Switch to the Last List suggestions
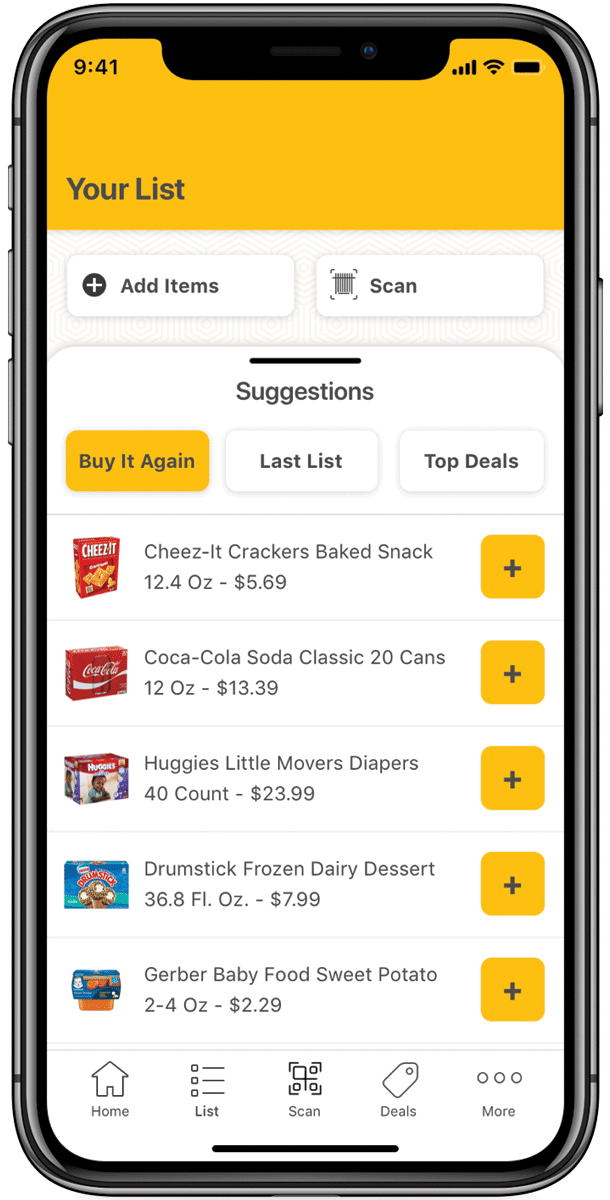610x1200 pixels. click(x=301, y=461)
